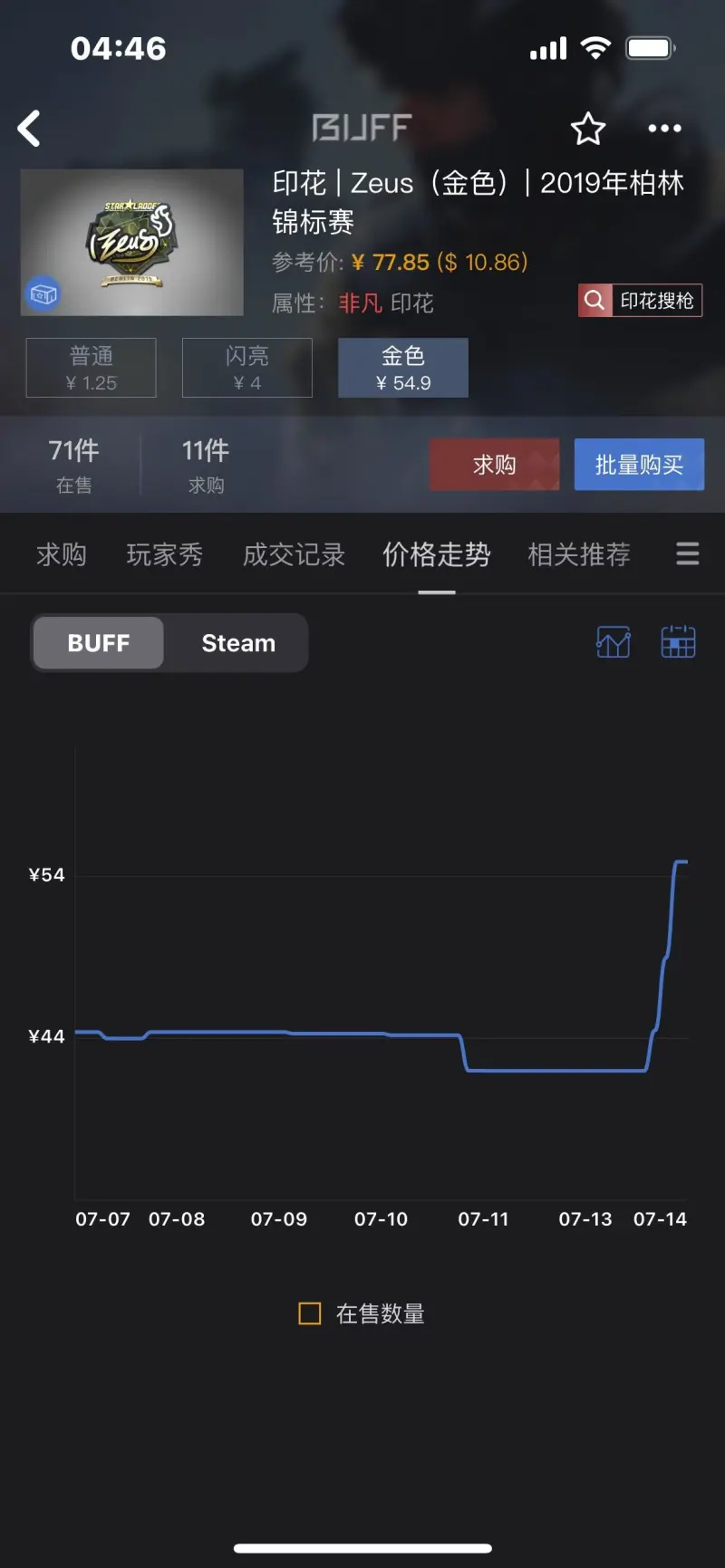Open the Zeus sticker image preview
725x1568 pixels.
(132, 242)
